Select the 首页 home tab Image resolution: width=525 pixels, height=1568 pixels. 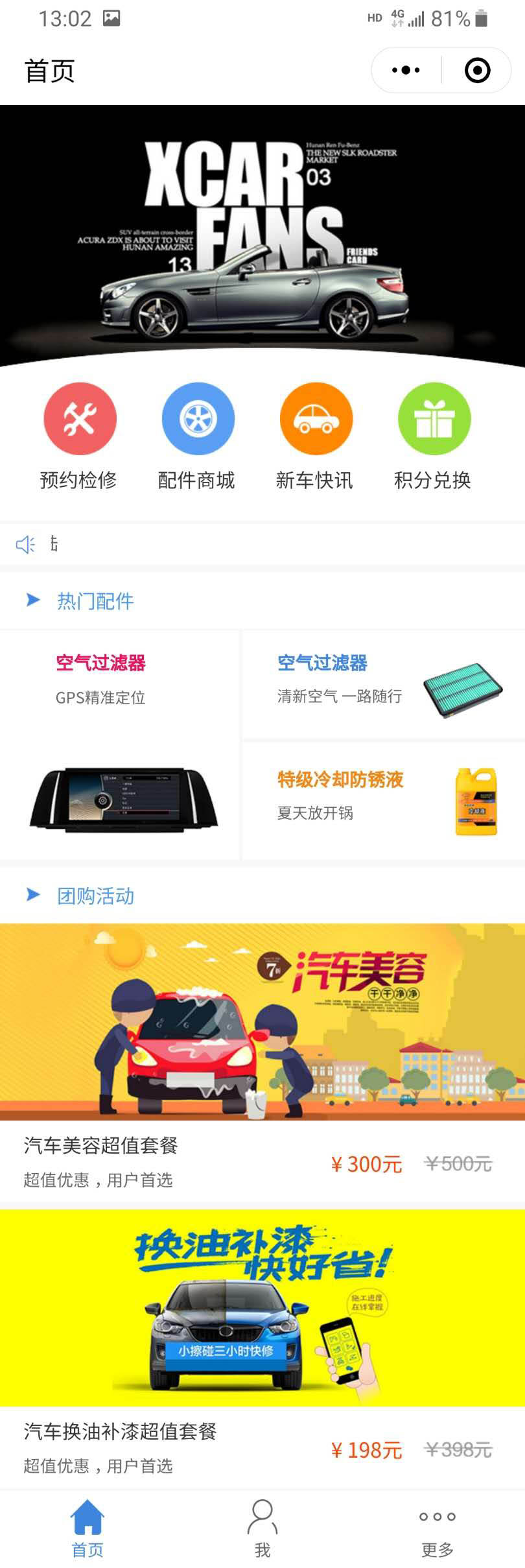point(87,1529)
